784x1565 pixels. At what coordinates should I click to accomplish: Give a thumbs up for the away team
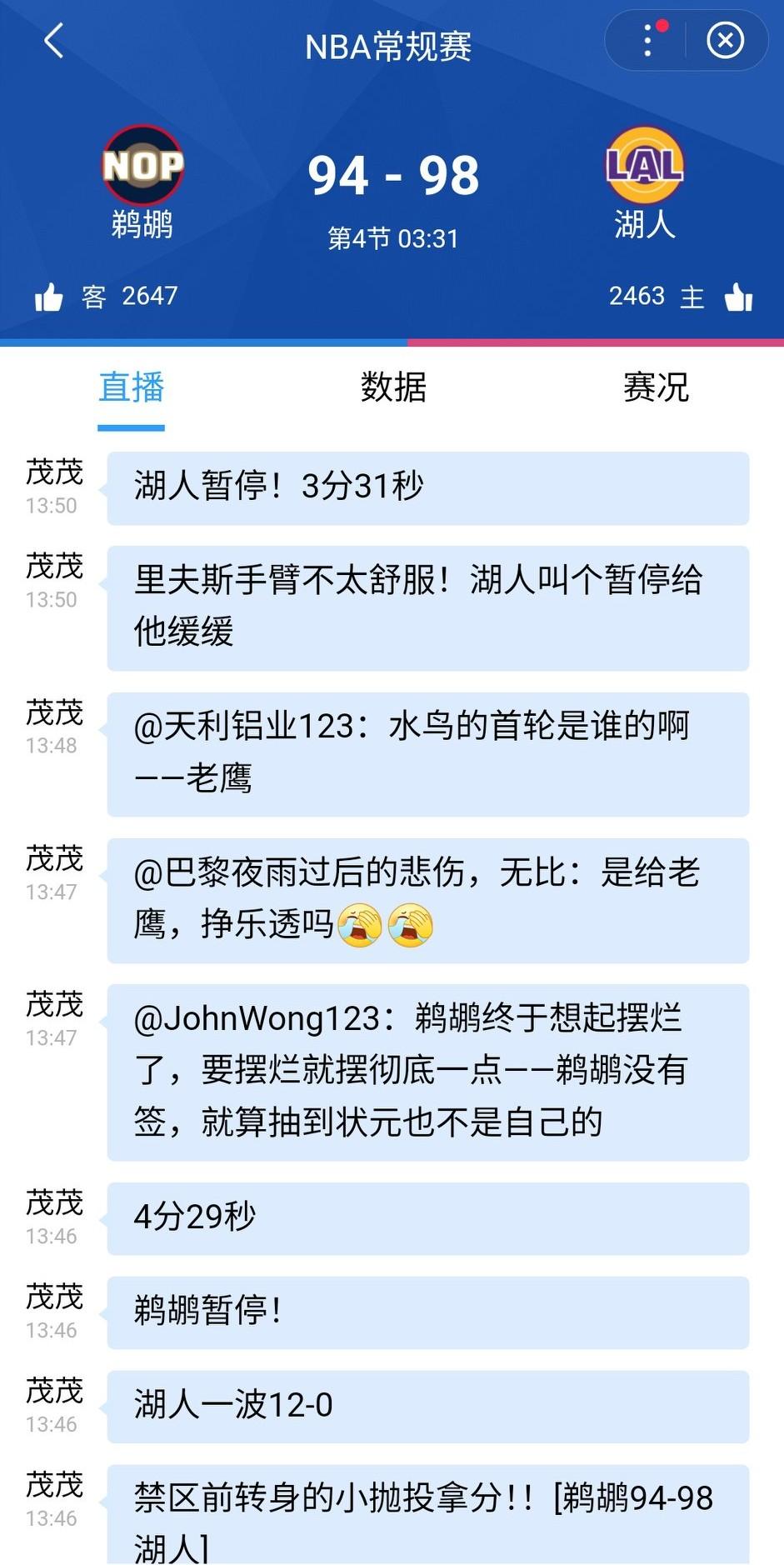[52, 296]
